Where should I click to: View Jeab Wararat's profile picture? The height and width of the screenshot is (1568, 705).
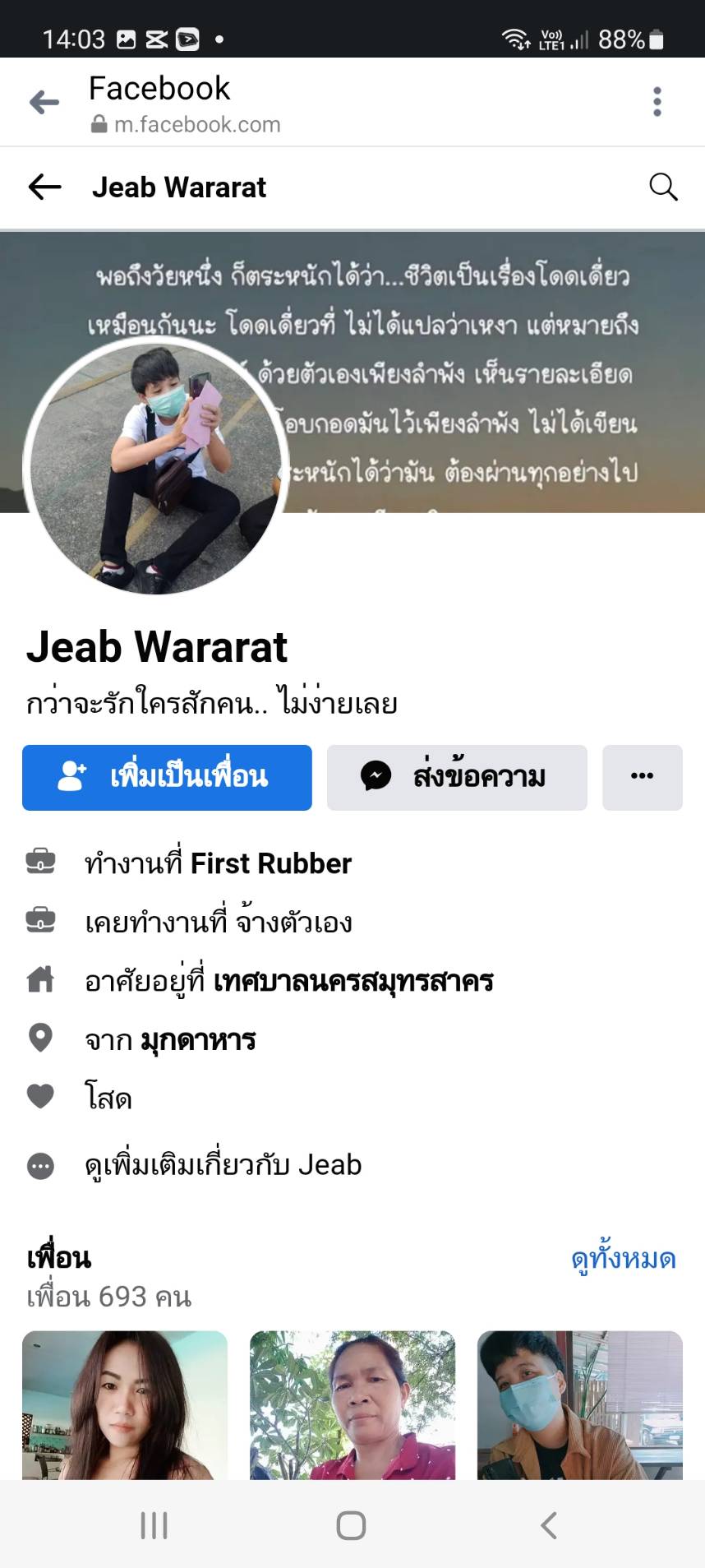tap(156, 467)
